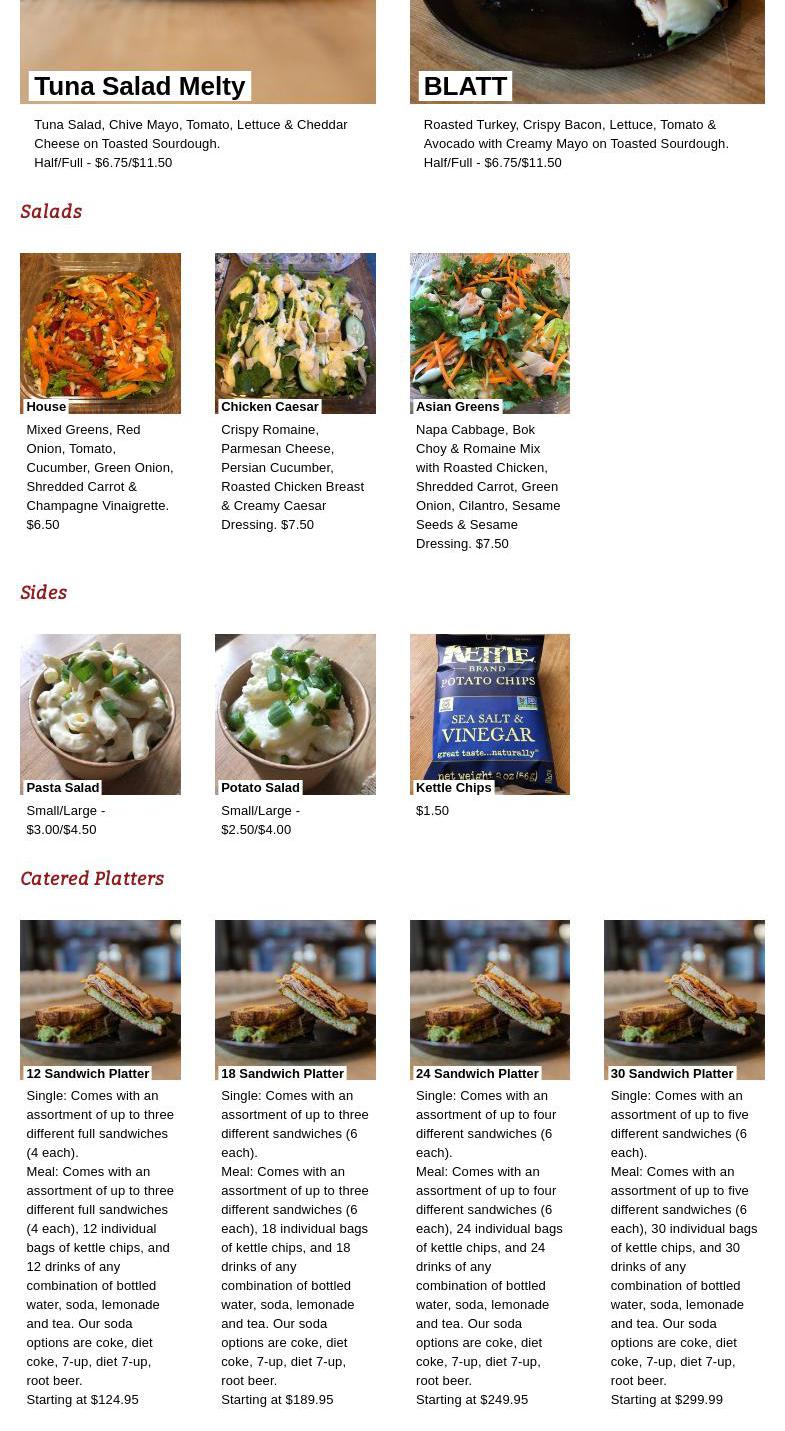
Task: Open the Pasta Salad side
Action: pos(100,714)
